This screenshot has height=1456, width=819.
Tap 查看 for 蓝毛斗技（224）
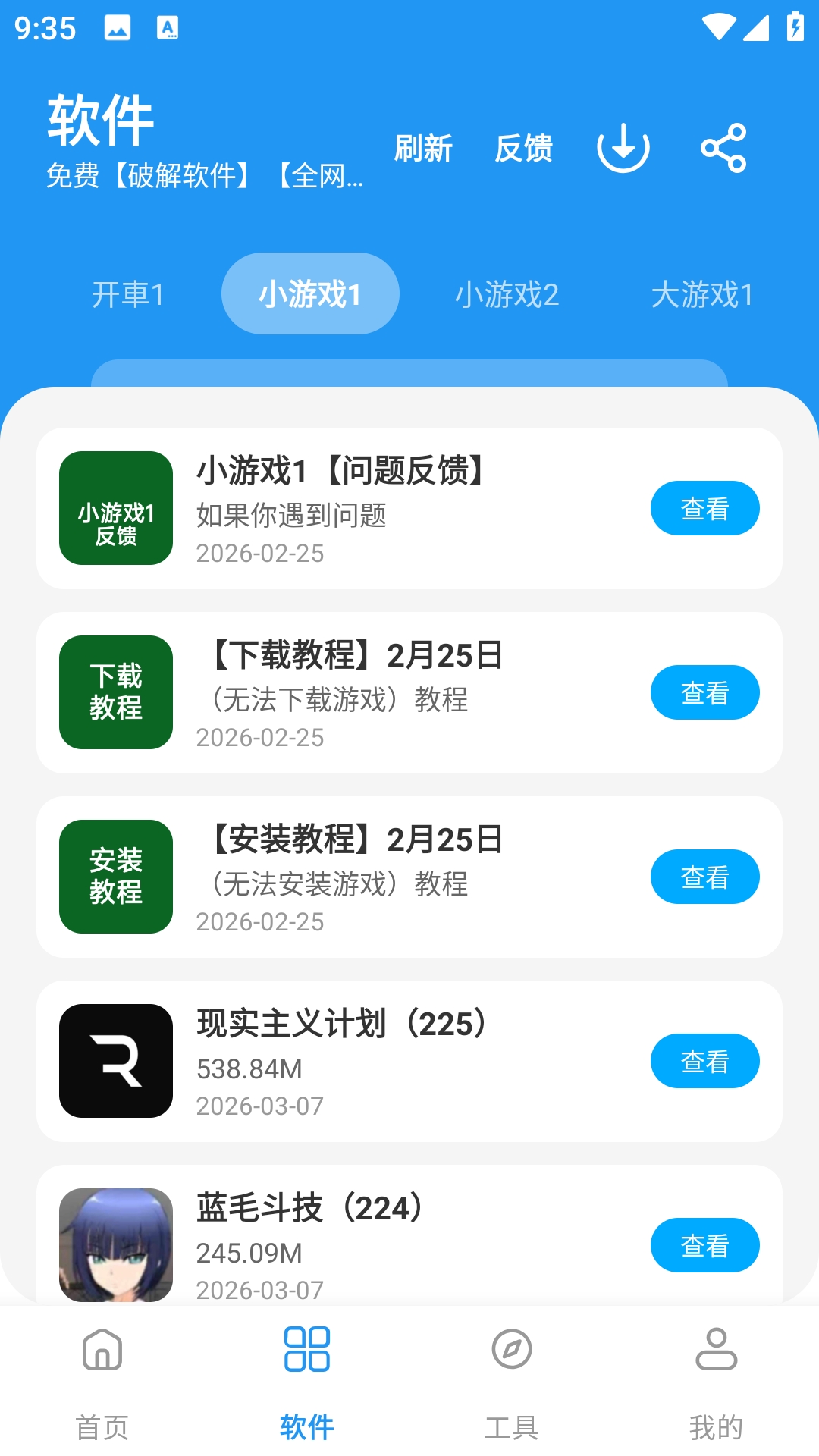tap(704, 1245)
